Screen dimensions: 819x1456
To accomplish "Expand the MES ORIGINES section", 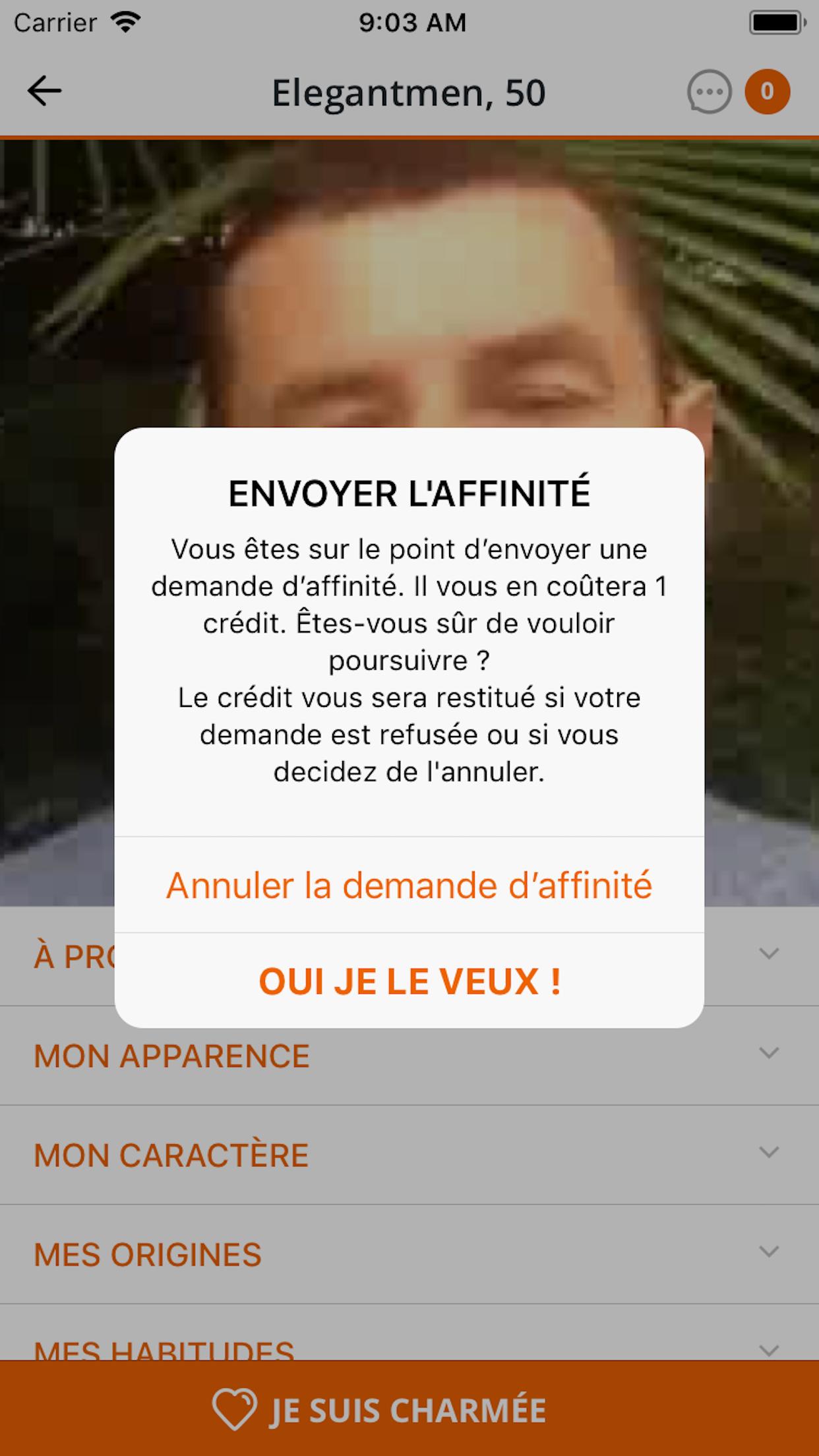I will pos(409,1254).
